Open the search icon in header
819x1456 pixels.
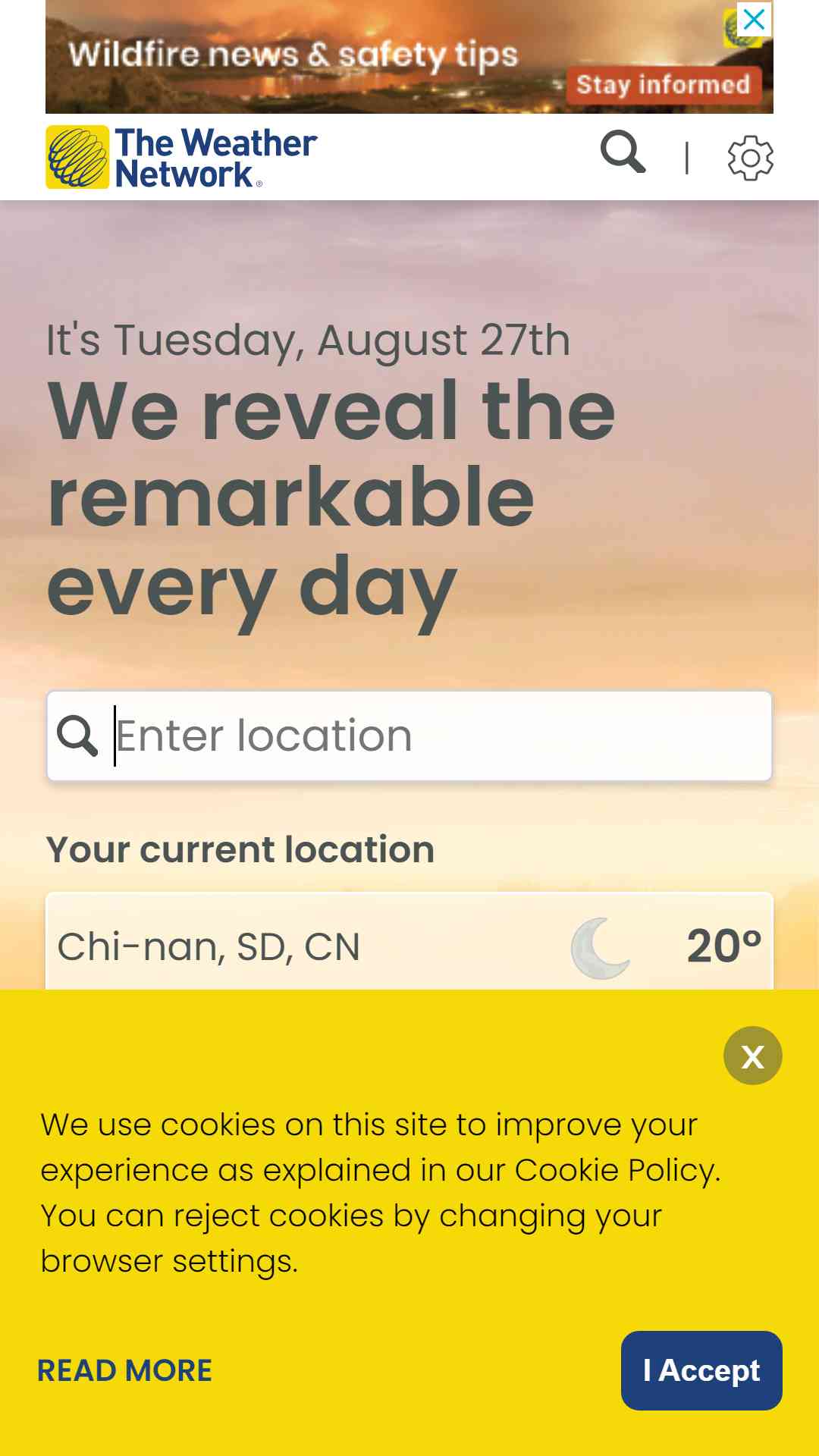[623, 152]
